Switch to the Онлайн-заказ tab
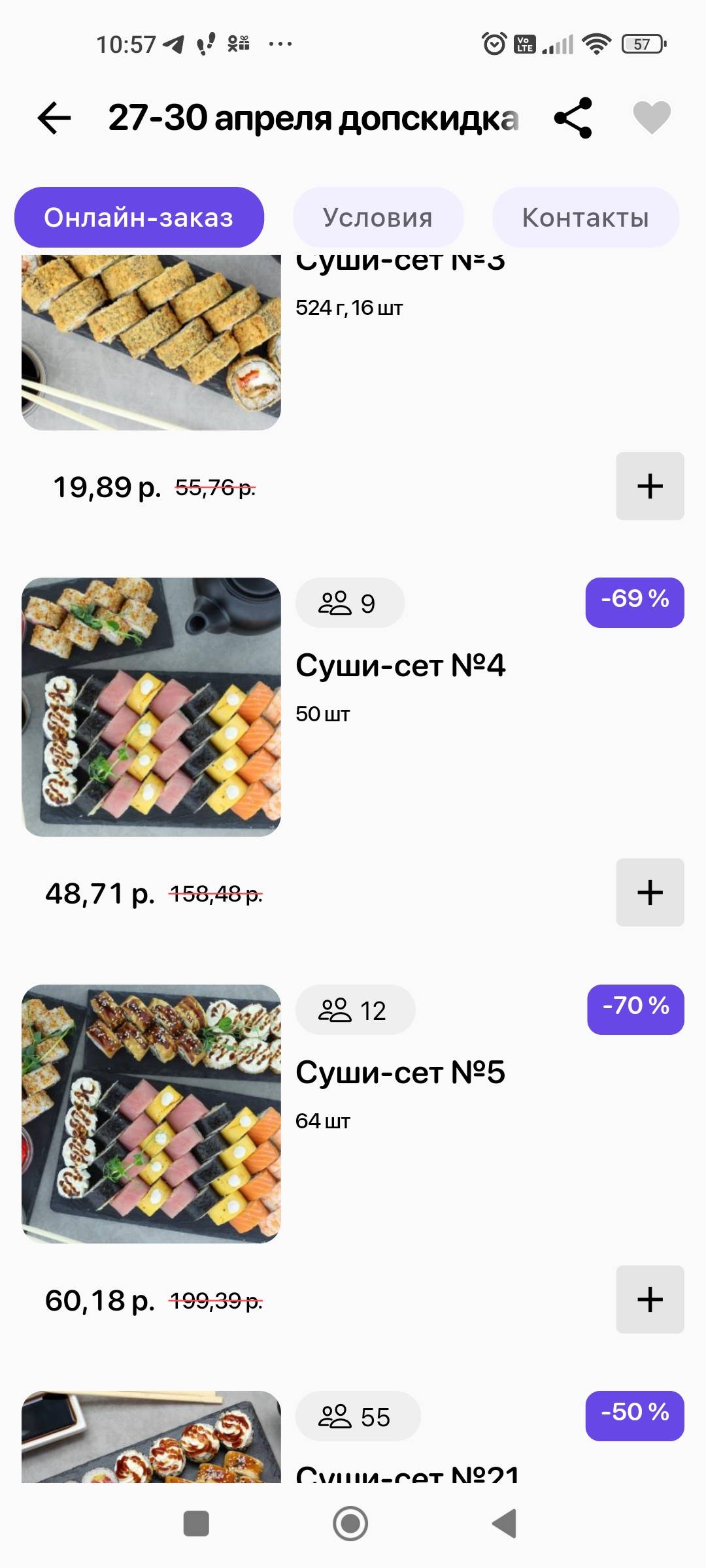 point(139,218)
